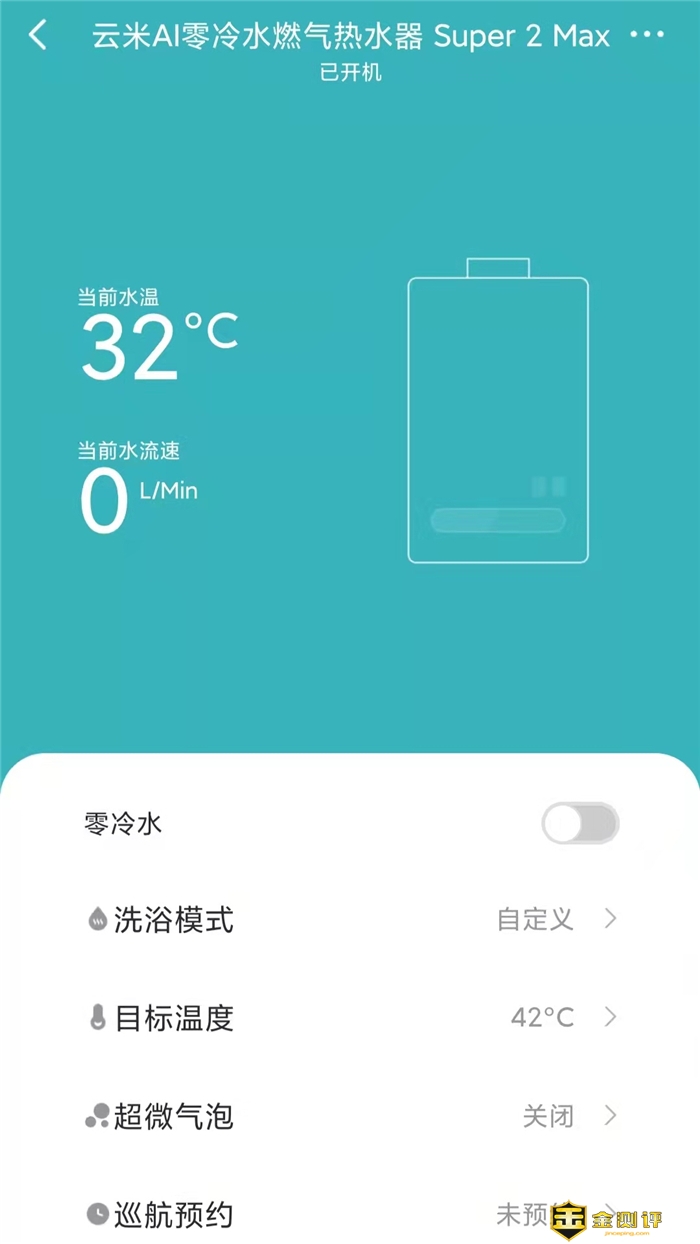
Task: Open 超微气泡 micro-bubble option
Action: [350, 1116]
